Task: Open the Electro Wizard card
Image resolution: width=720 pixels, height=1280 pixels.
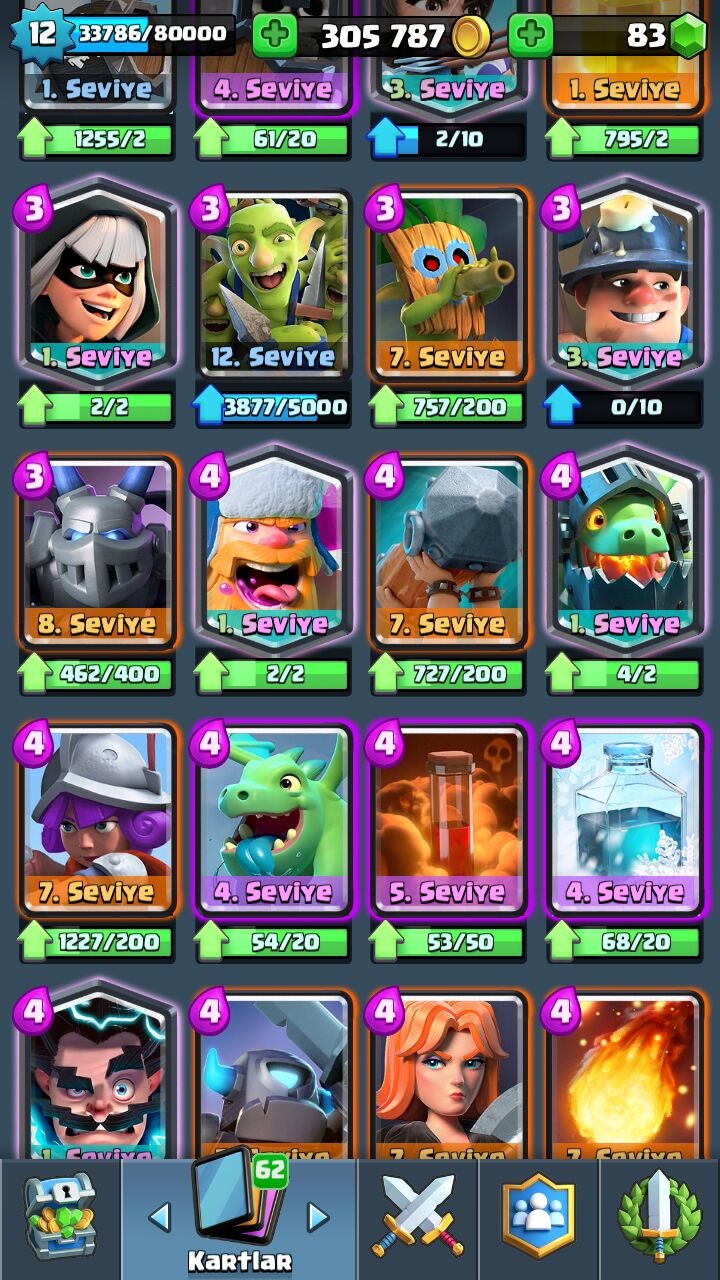Action: tap(97, 1075)
